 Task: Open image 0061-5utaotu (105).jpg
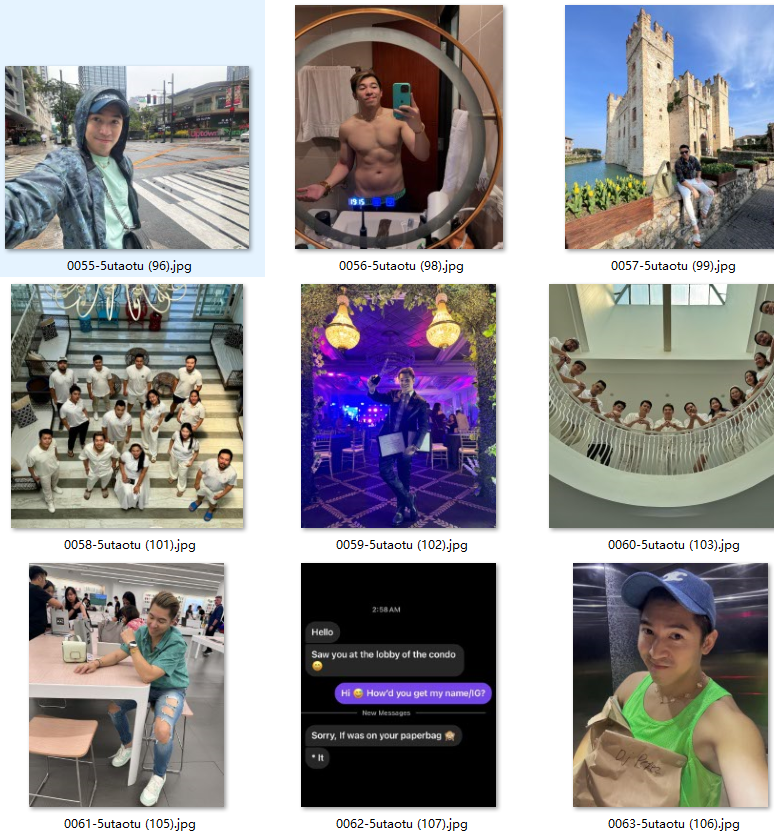point(127,685)
